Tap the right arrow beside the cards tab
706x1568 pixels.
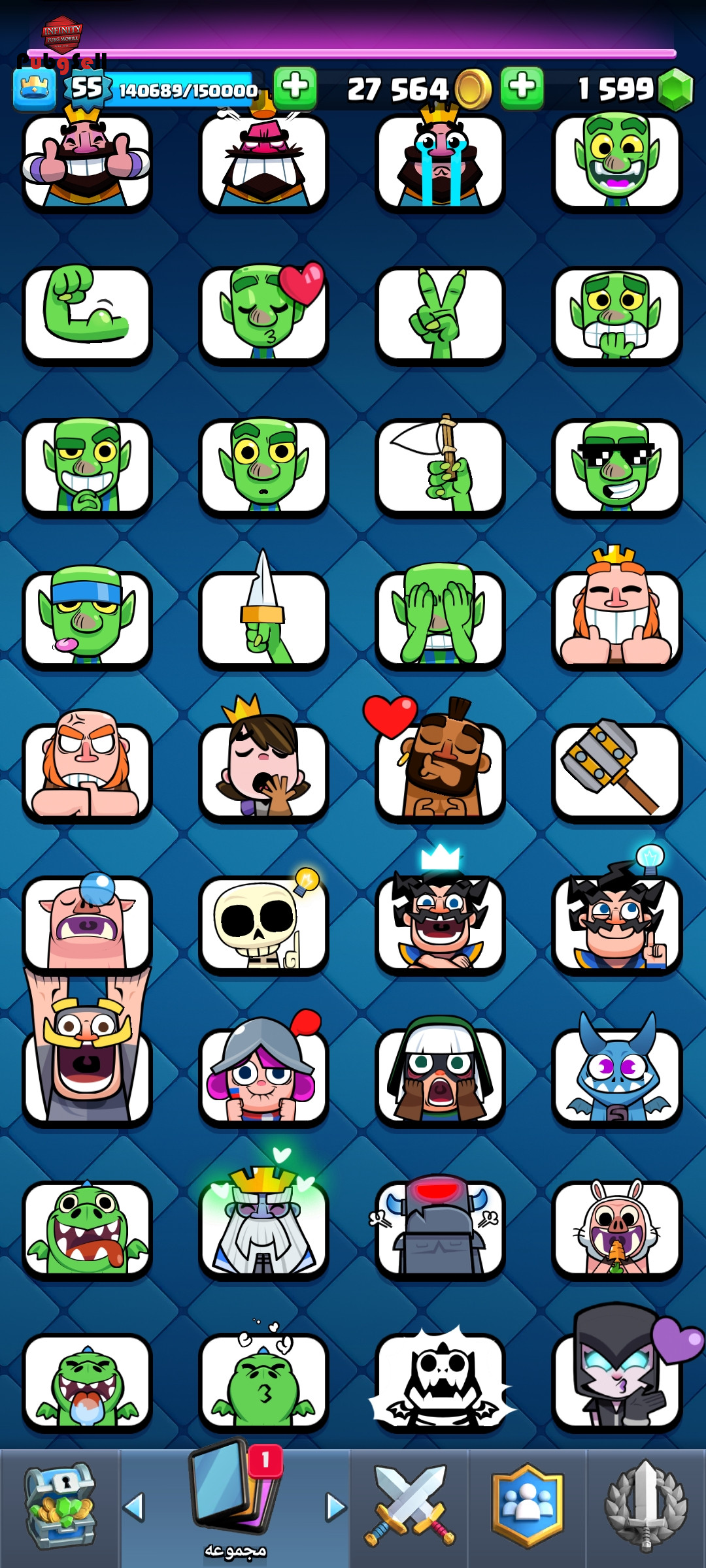tap(335, 1507)
